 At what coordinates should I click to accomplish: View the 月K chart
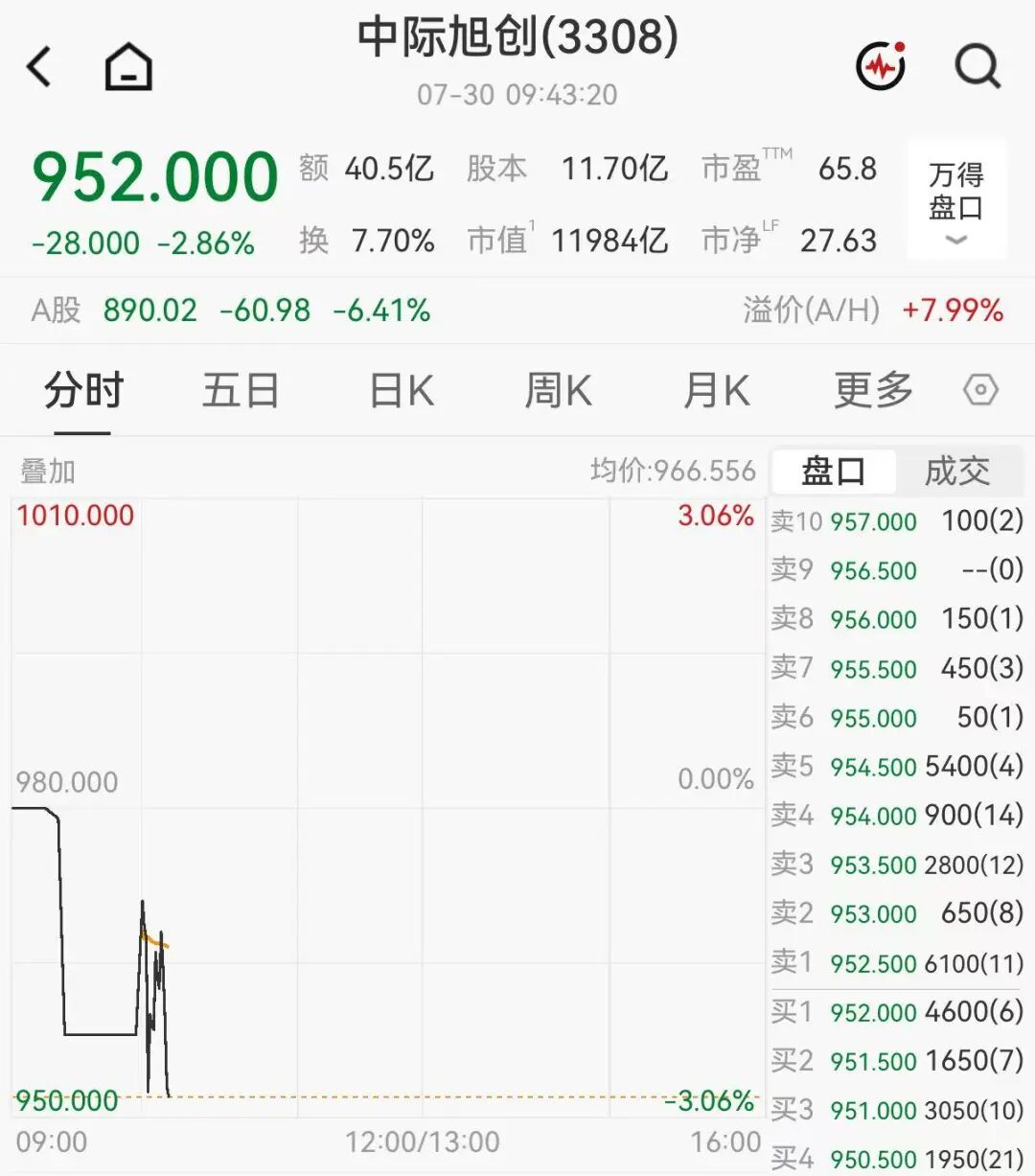716,391
